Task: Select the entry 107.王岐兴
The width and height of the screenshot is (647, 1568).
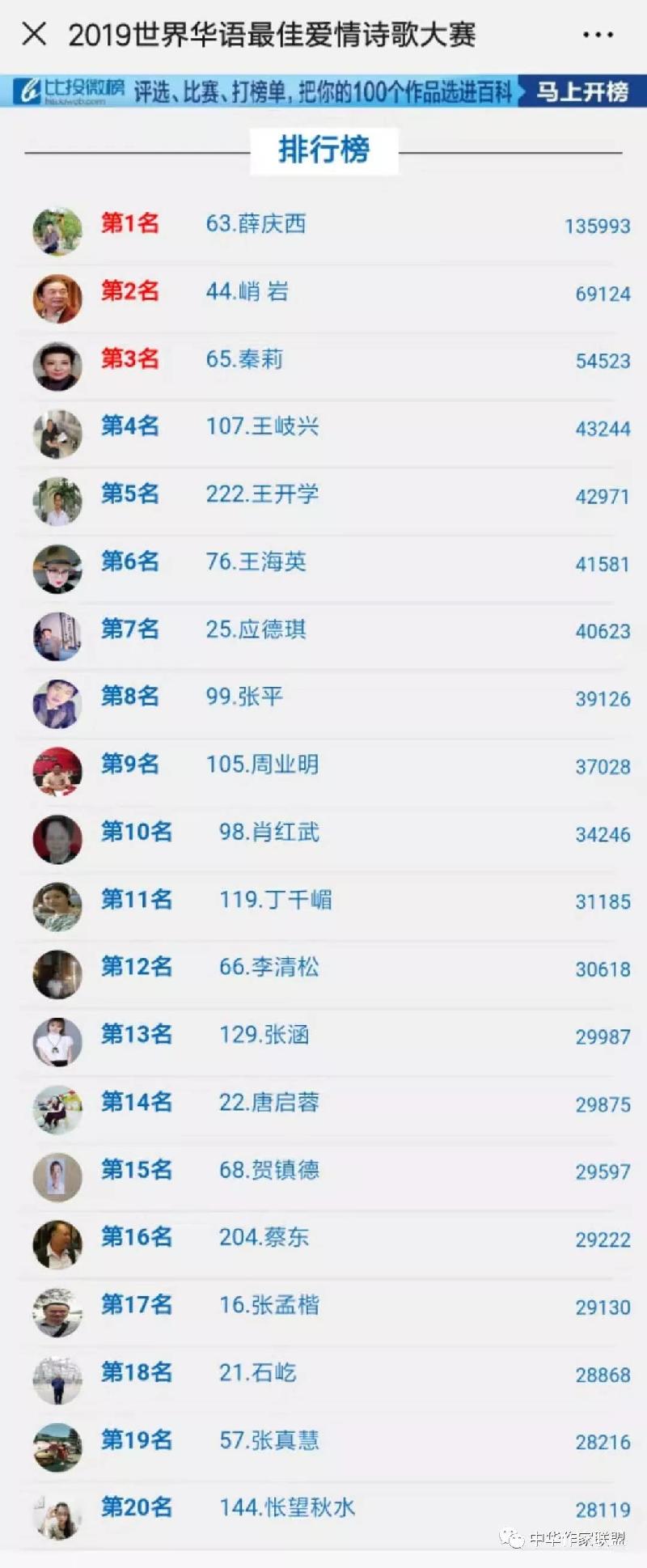Action: [262, 426]
